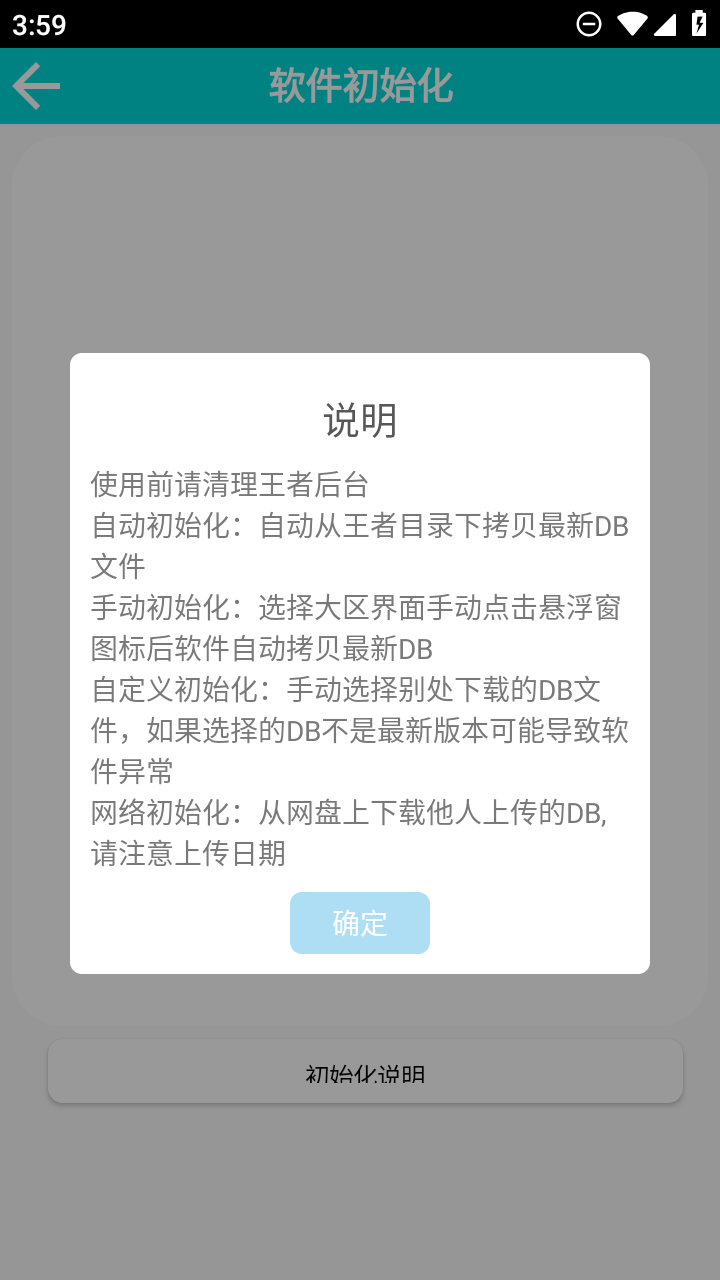Tap the sentence starting with 使用前请清理王者后台
This screenshot has width=720, height=1280.
229,486
